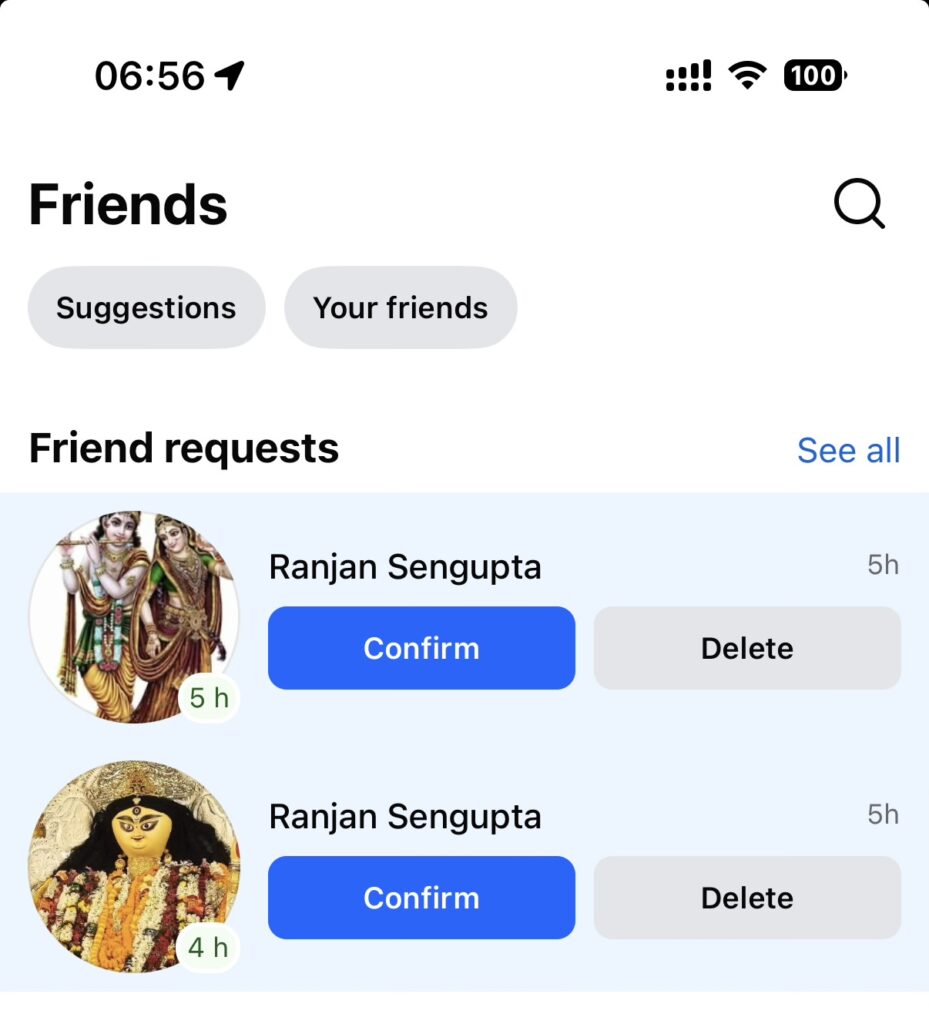Open search from the Friends screen
Viewport: 929px width, 1024px height.
[858, 205]
